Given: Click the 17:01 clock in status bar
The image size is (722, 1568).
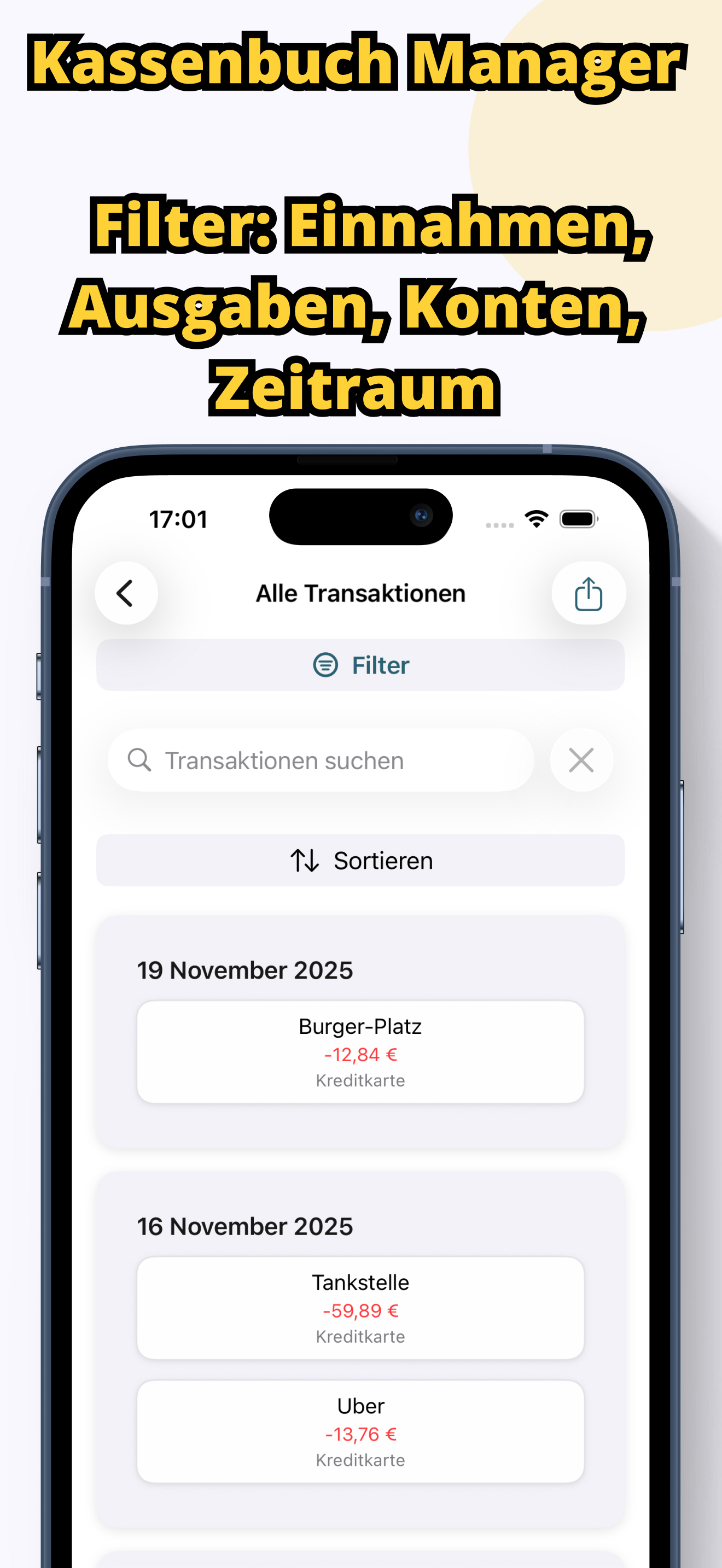Looking at the screenshot, I should tap(178, 519).
